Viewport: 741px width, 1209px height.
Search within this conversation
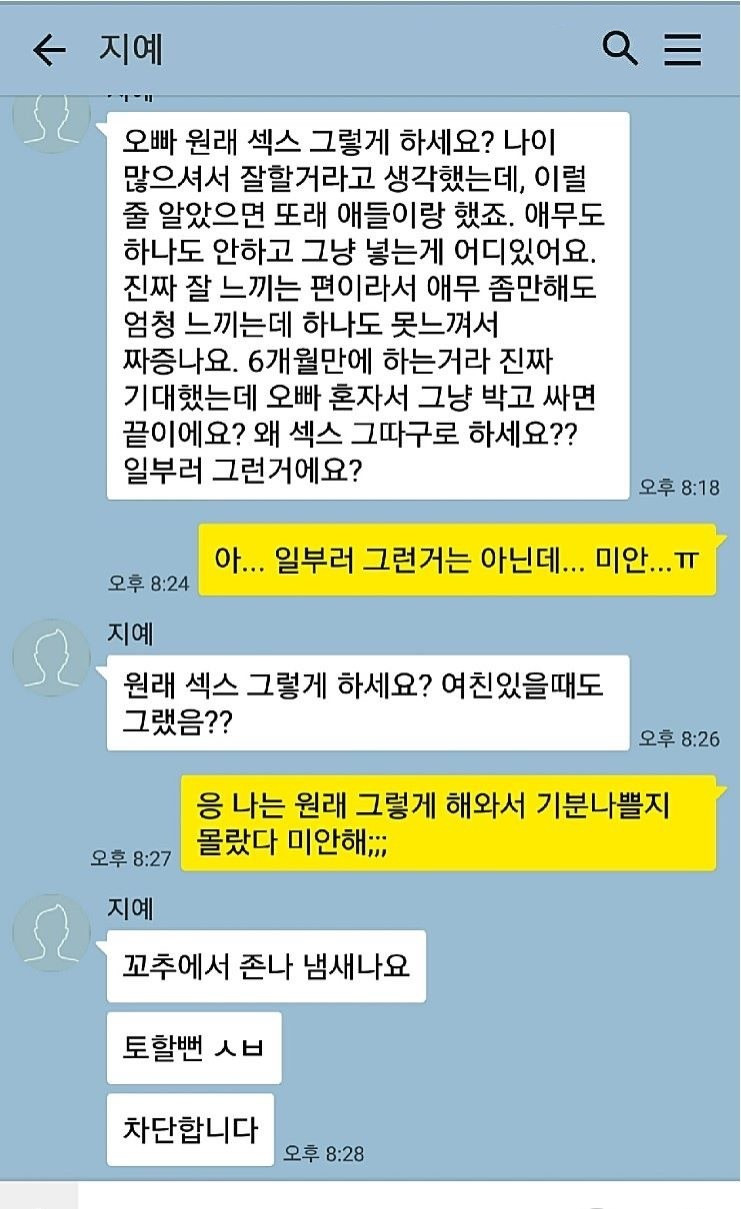(620, 48)
